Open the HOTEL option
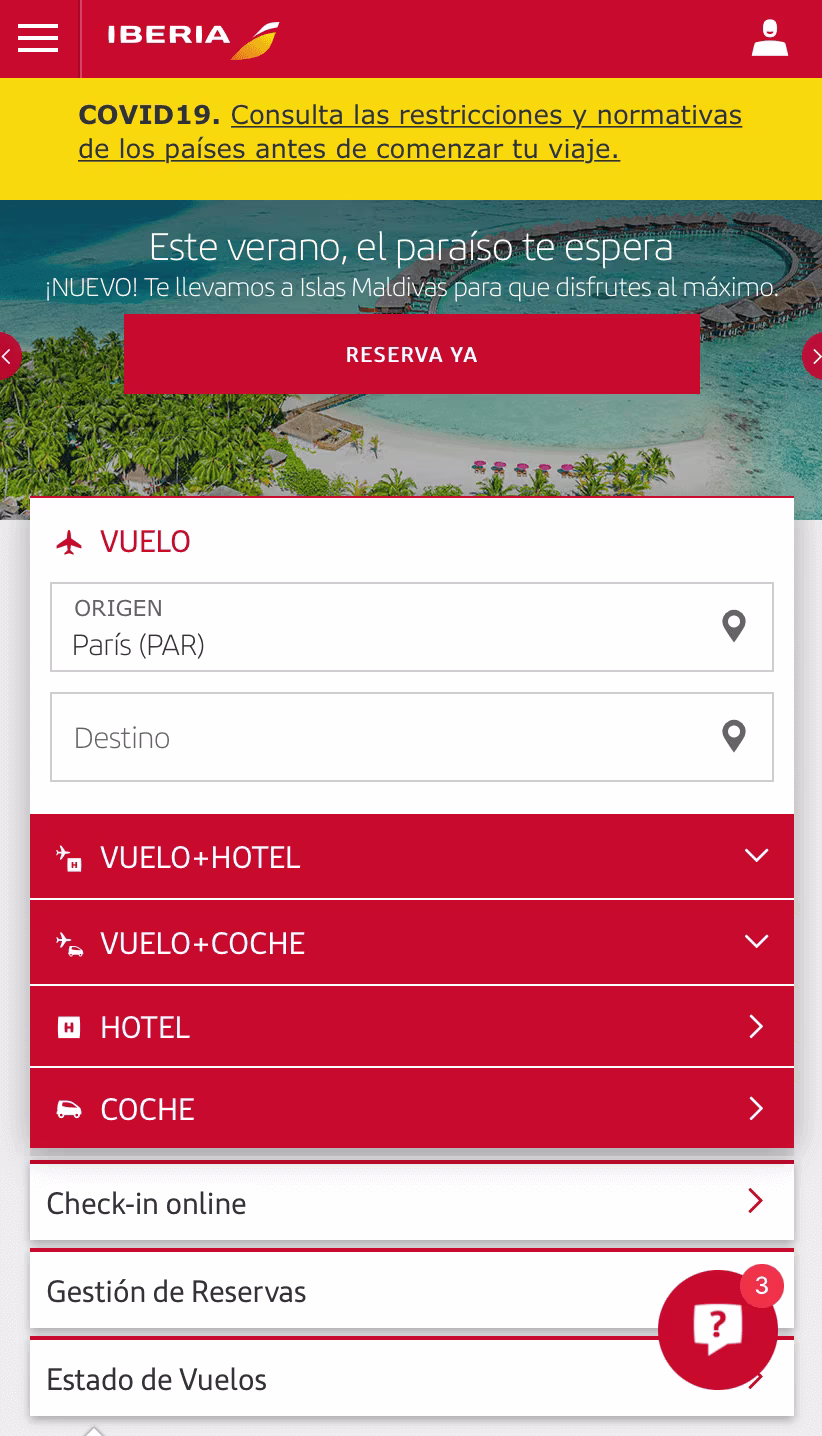 [x=411, y=1026]
